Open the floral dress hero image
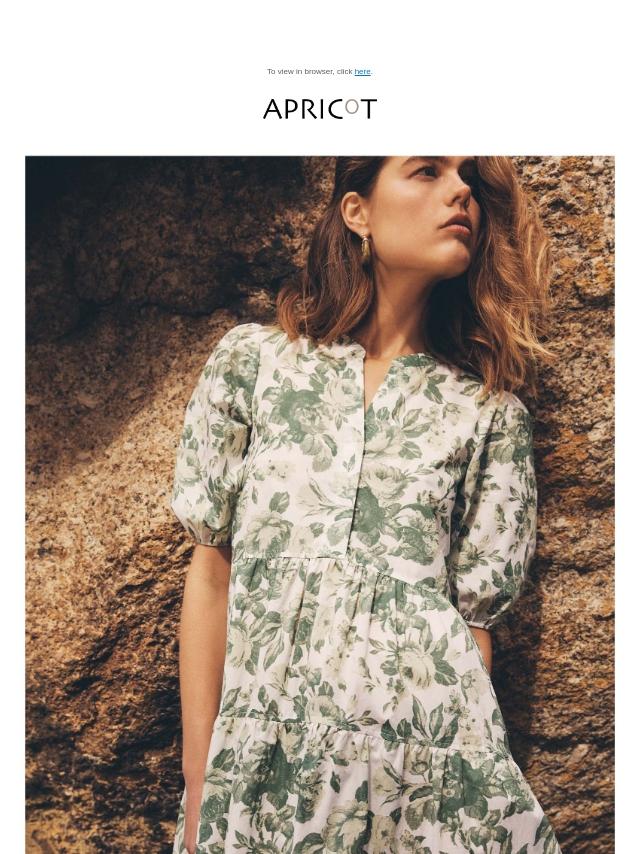 point(320,504)
